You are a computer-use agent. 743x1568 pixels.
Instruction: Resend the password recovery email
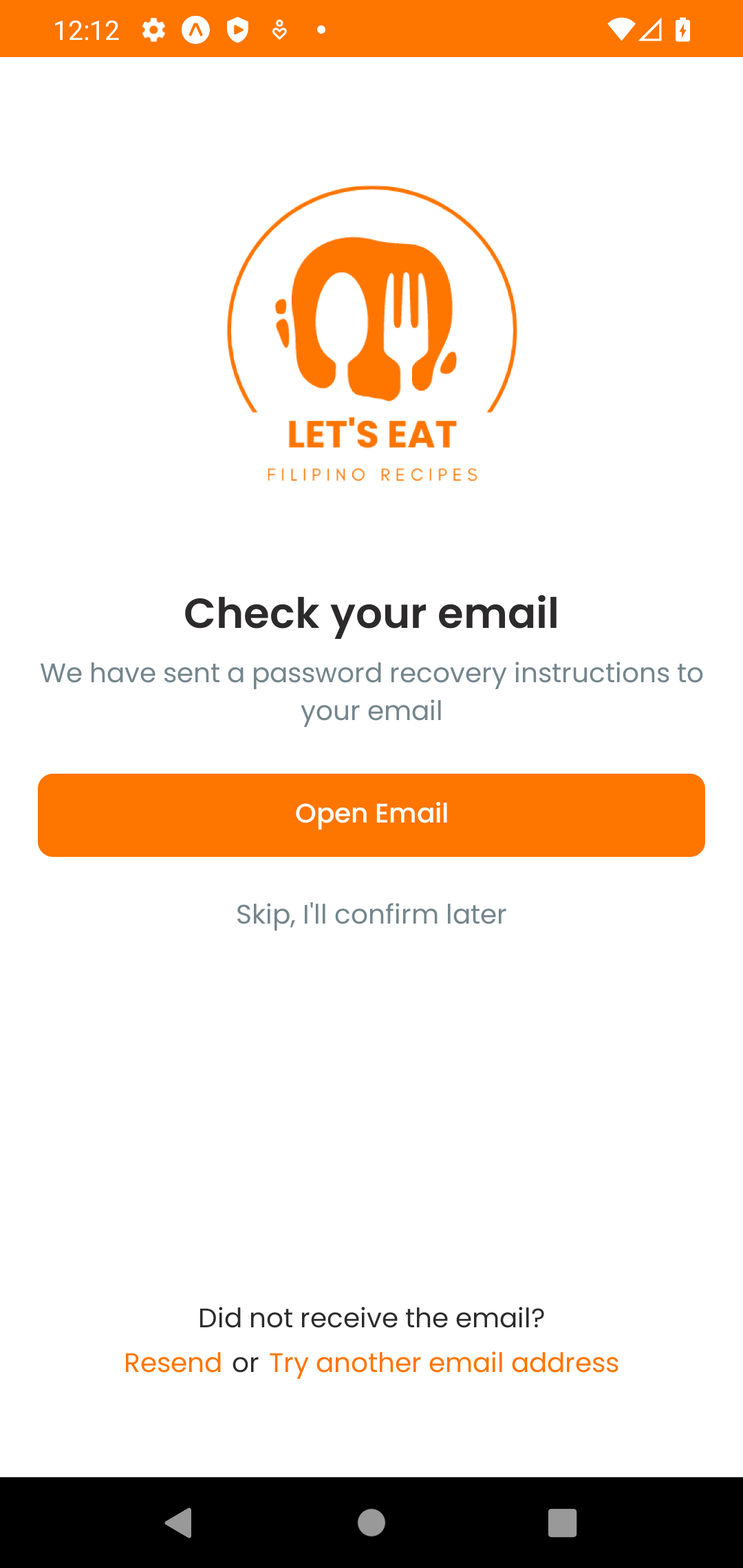click(173, 1363)
